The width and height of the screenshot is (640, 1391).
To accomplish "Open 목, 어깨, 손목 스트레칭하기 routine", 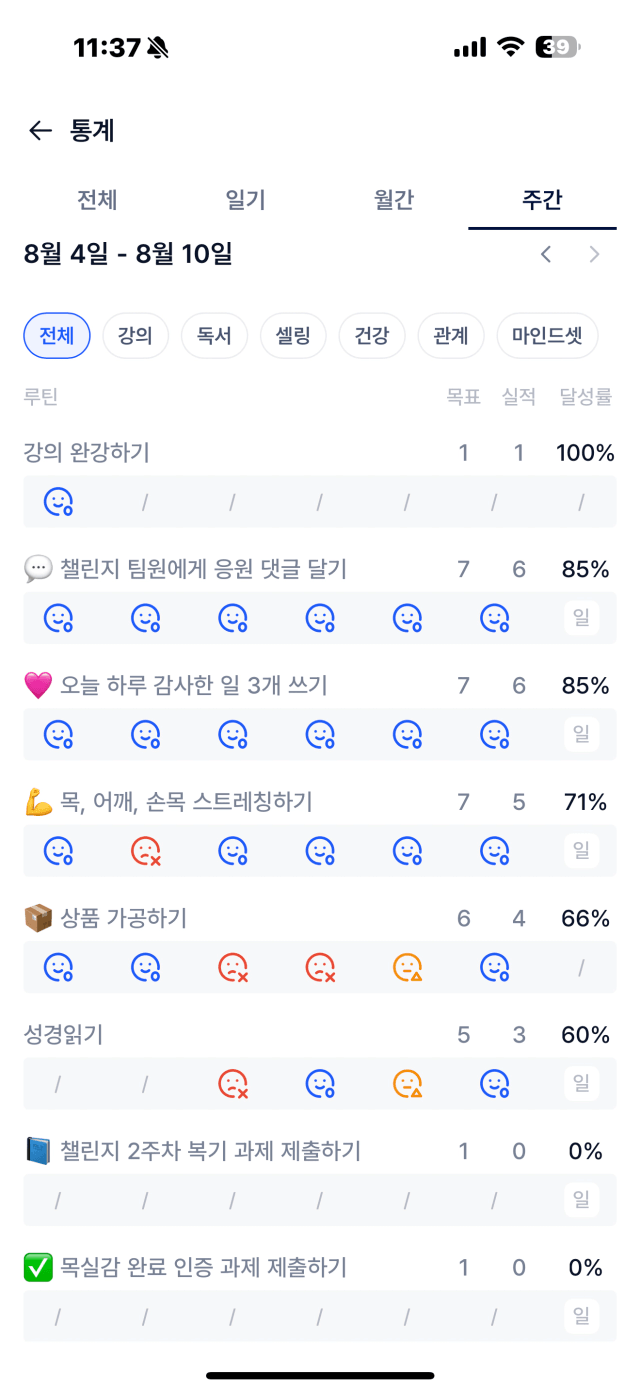I will tap(168, 802).
